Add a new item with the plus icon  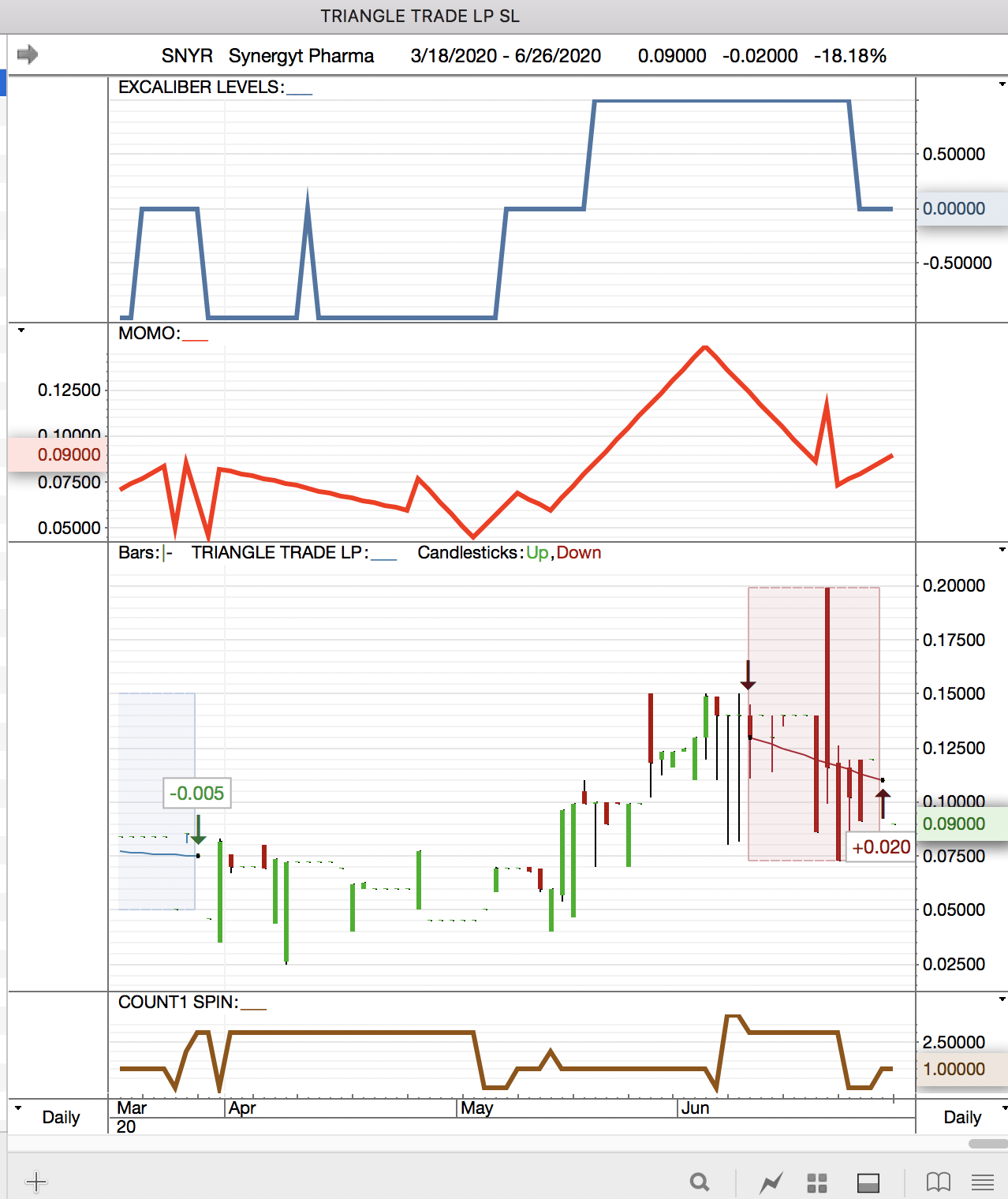36,1182
